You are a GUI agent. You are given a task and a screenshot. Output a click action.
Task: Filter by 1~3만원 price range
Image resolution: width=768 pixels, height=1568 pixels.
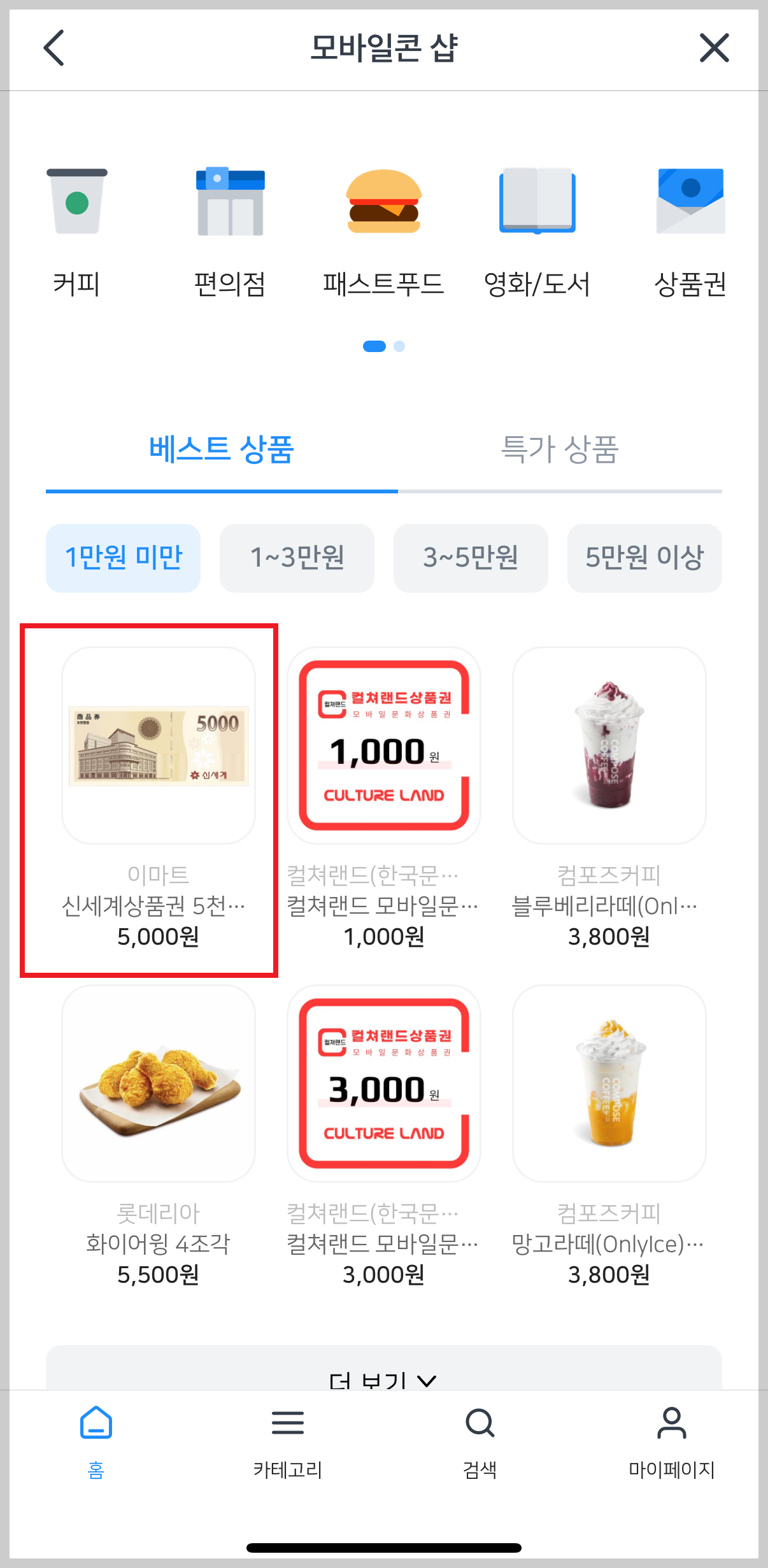click(297, 558)
